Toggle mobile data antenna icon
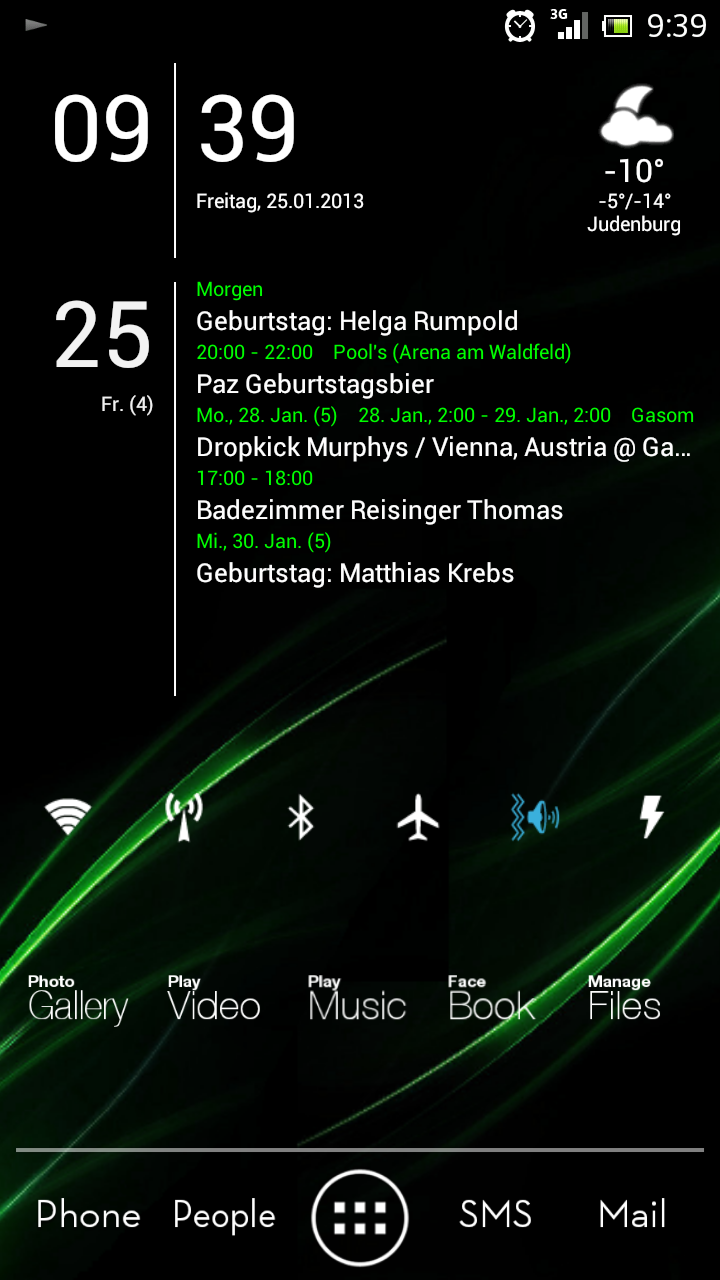Image resolution: width=720 pixels, height=1280 pixels. click(184, 818)
